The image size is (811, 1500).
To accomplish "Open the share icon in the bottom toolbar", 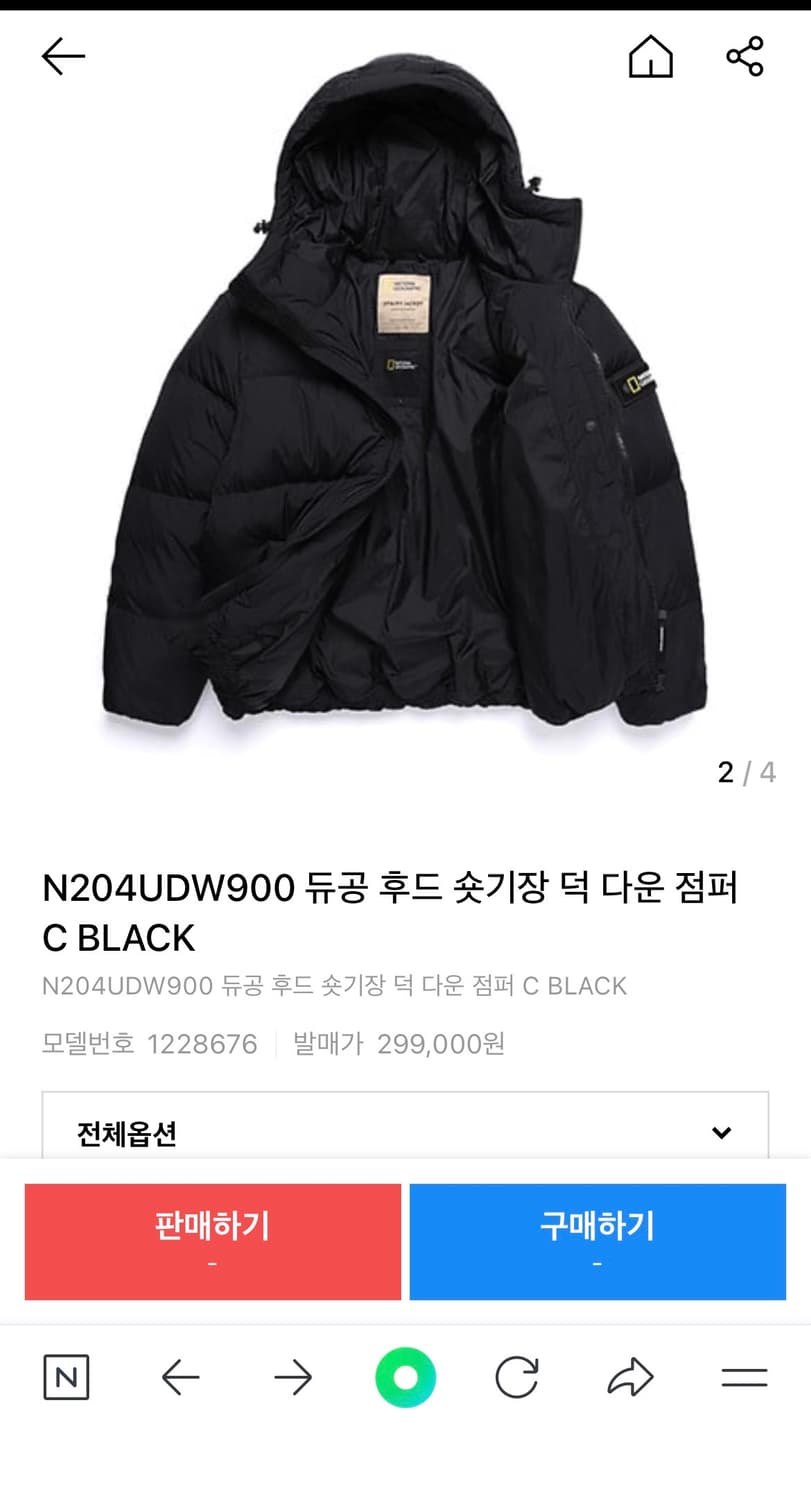I will coord(629,1377).
